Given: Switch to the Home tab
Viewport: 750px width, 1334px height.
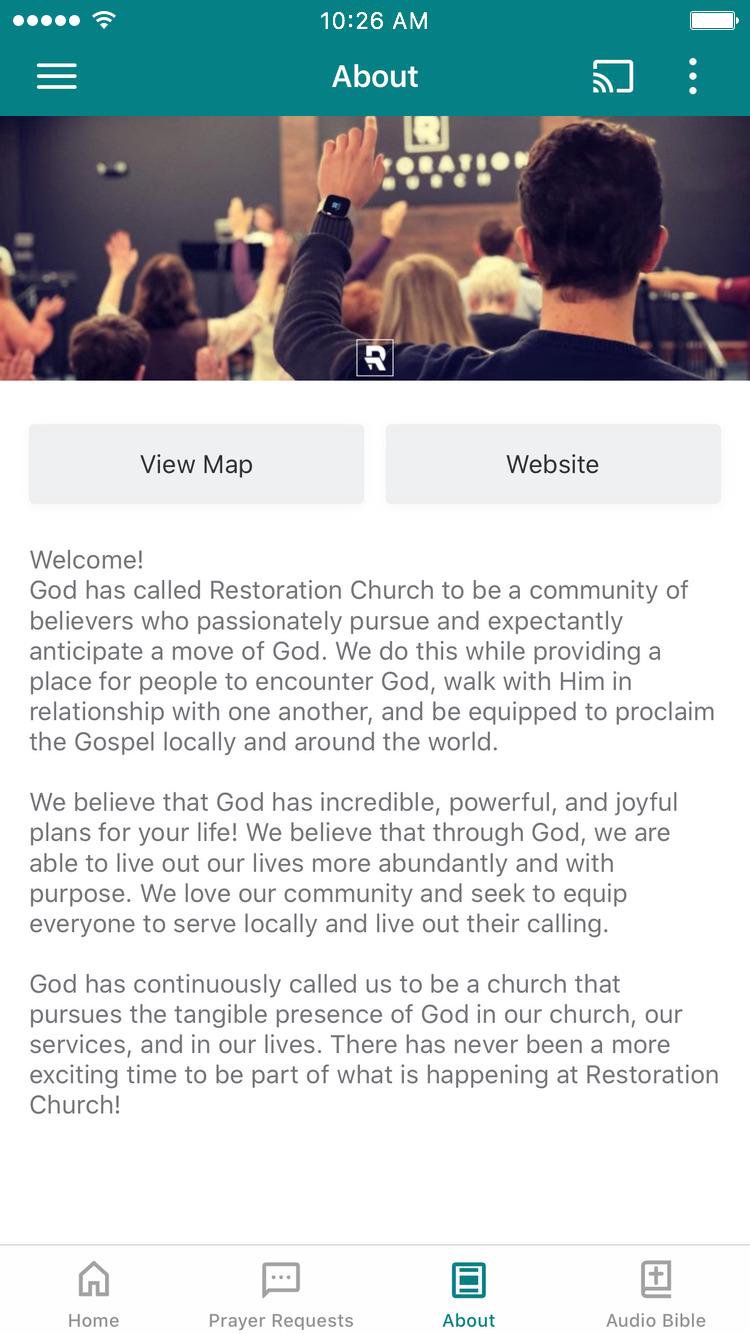Looking at the screenshot, I should click(x=94, y=1294).
